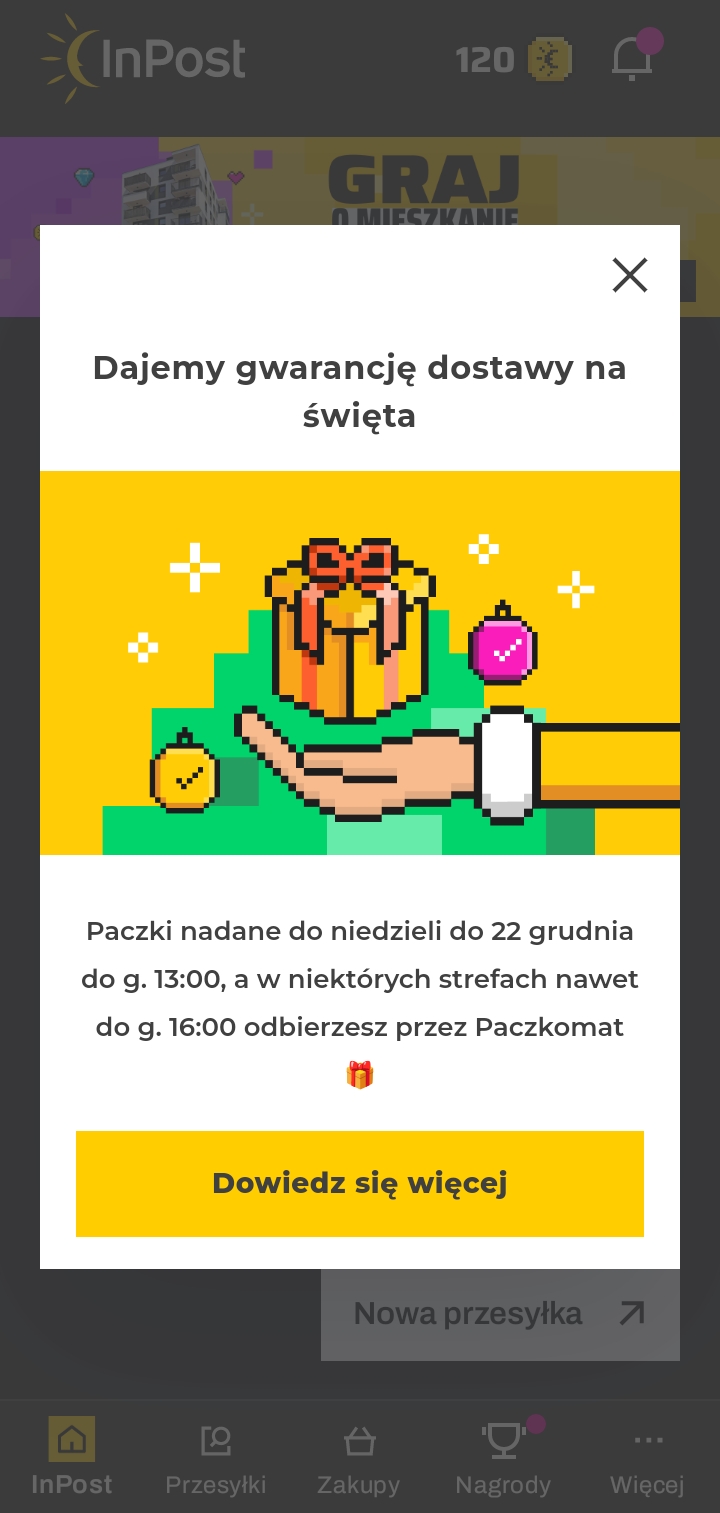Start a Nowa przesyłka shipment

[500, 1314]
